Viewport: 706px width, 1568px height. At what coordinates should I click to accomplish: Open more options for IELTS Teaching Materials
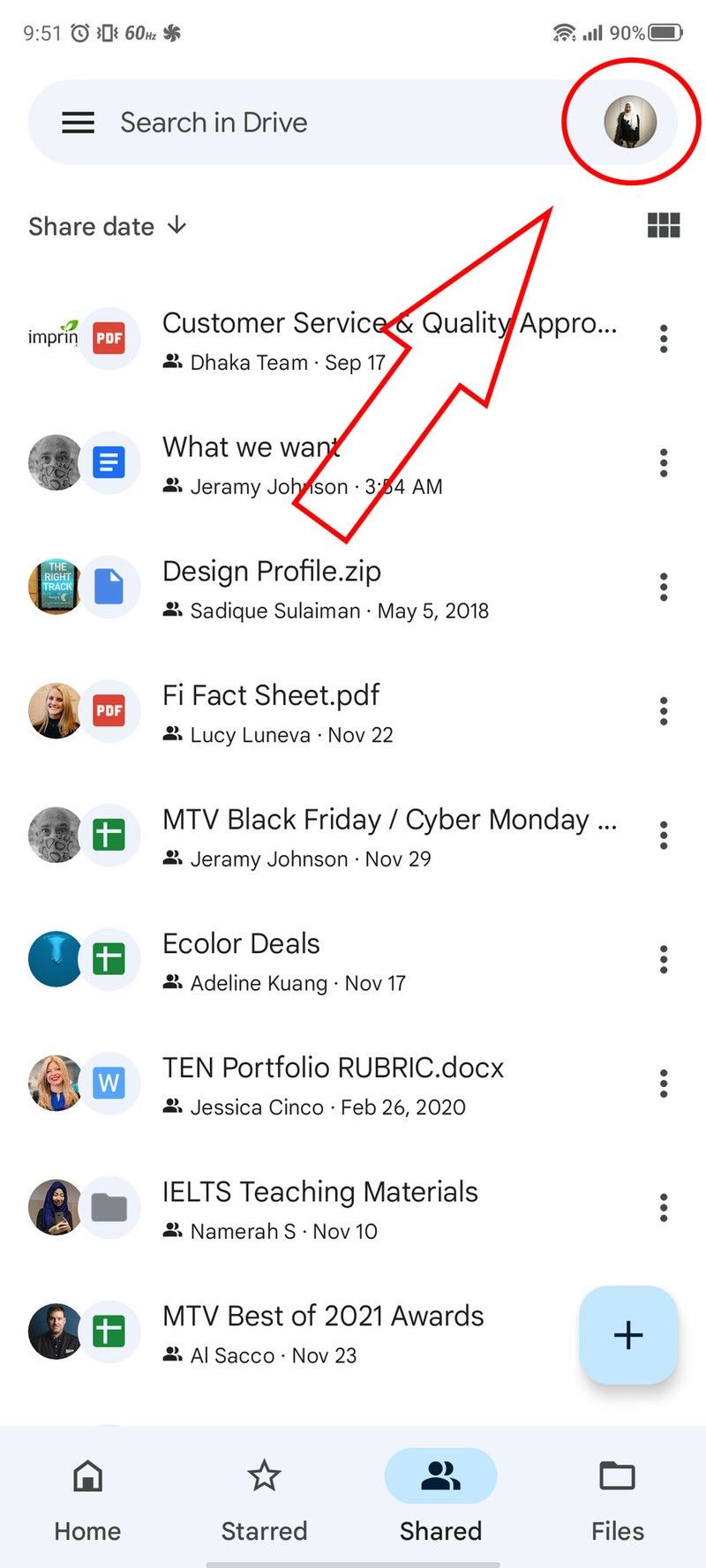[x=664, y=1208]
